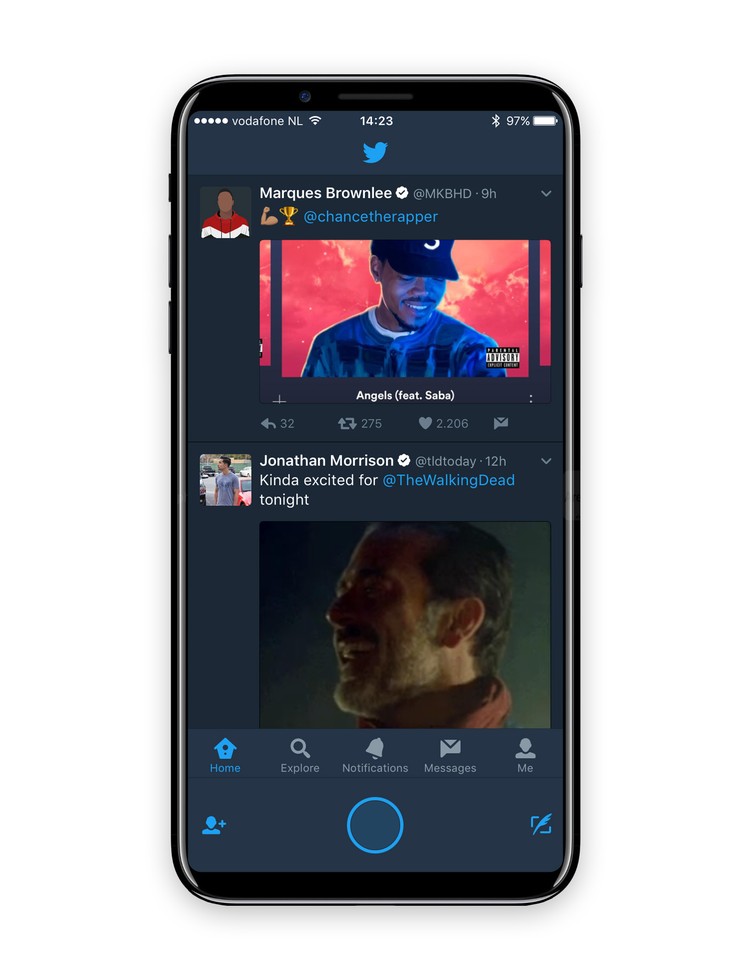This screenshot has height=976, width=750.
Task: Open the Me profile tab
Action: pos(525,755)
